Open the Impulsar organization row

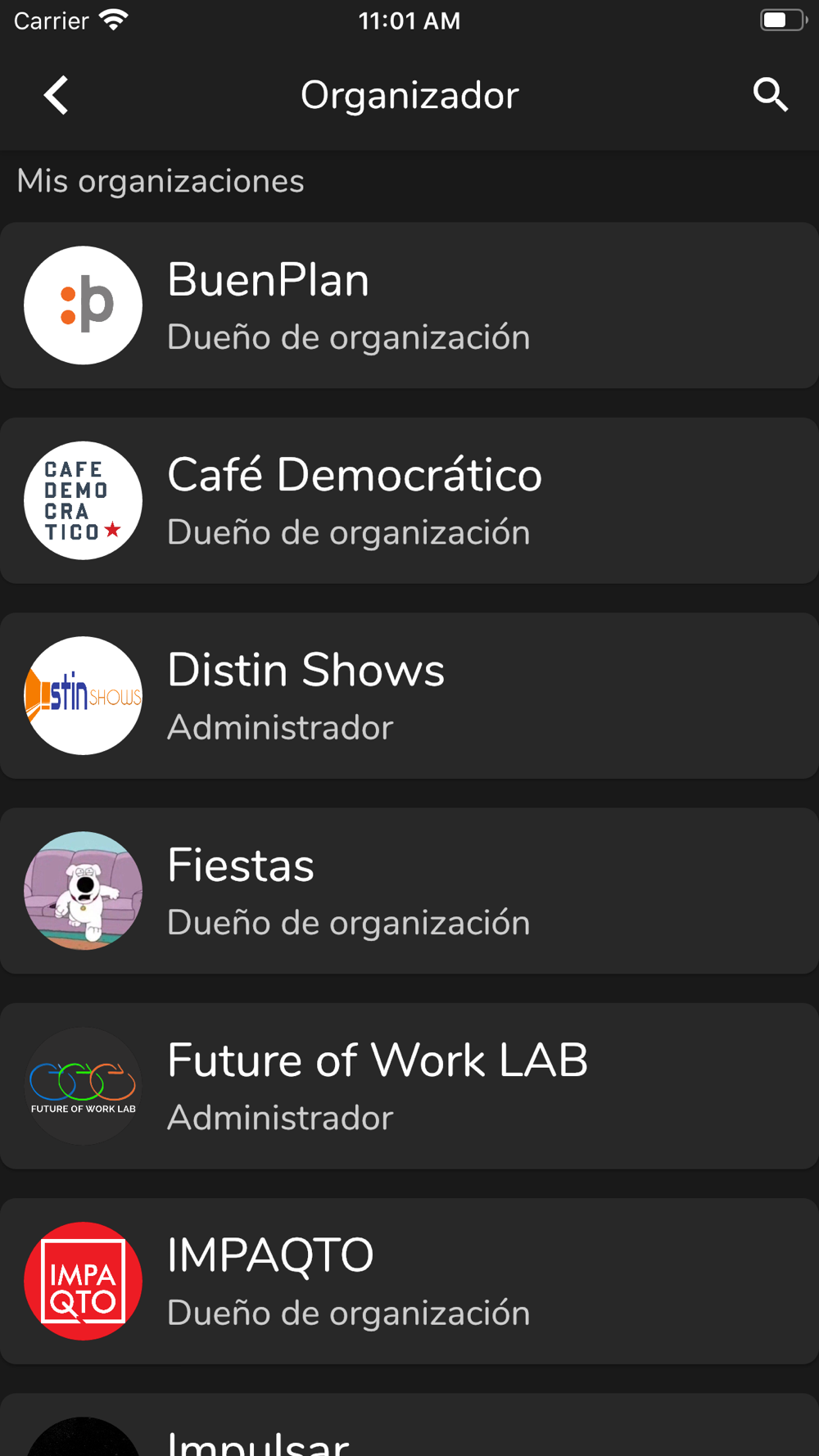[409, 1425]
